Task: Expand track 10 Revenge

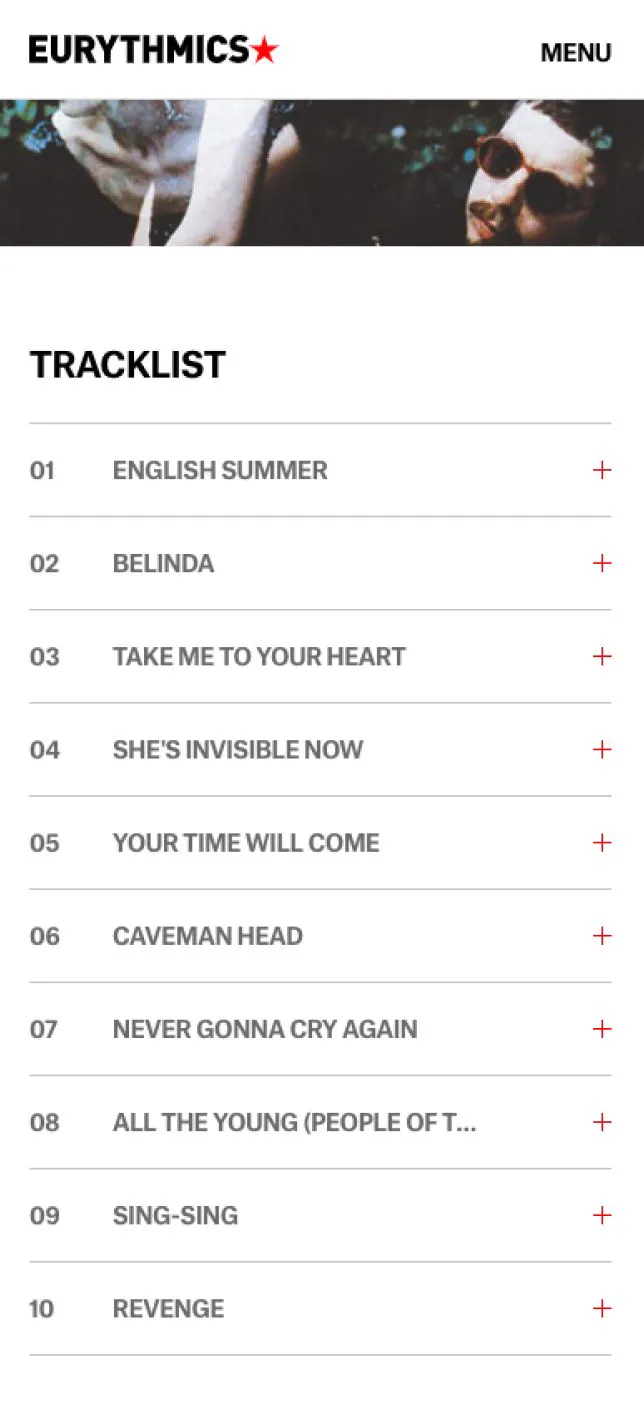Action: pos(601,1308)
